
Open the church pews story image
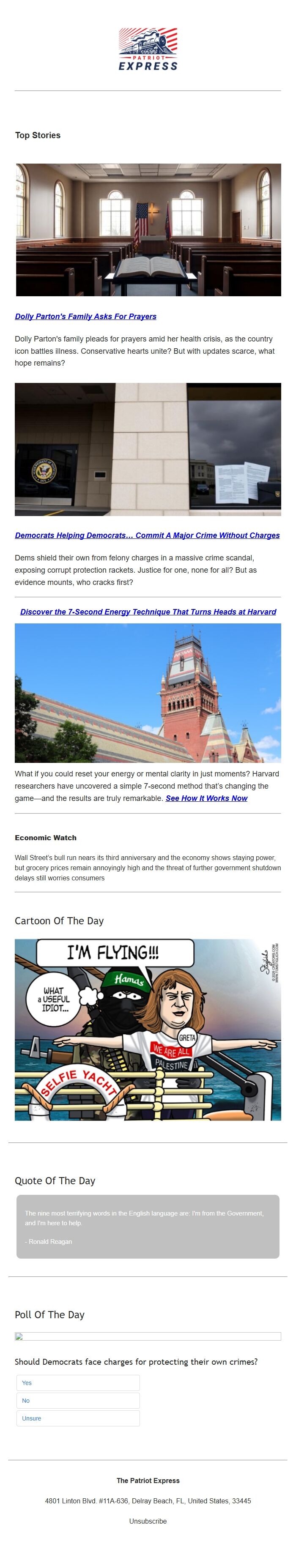pos(148,230)
